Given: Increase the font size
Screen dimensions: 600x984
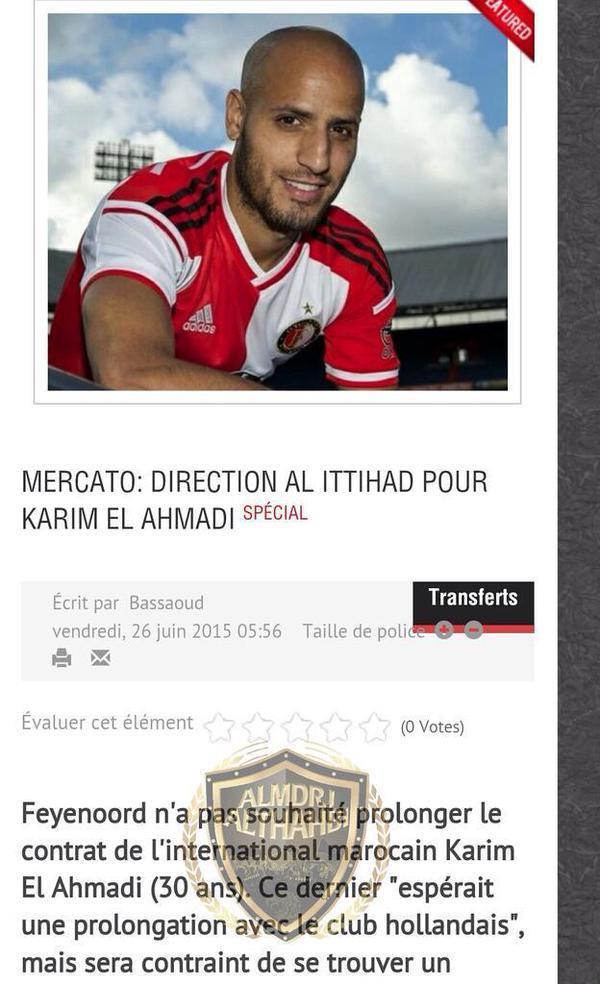Looking at the screenshot, I should click(x=445, y=630).
